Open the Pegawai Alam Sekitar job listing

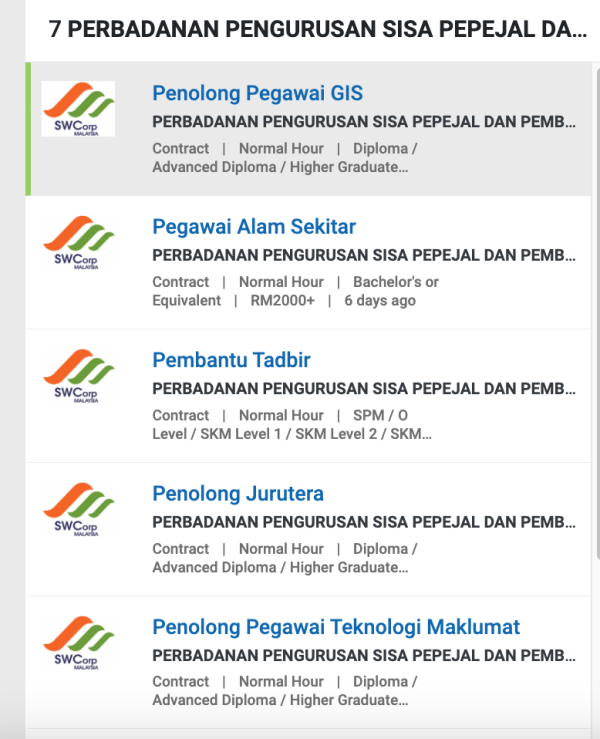(253, 227)
